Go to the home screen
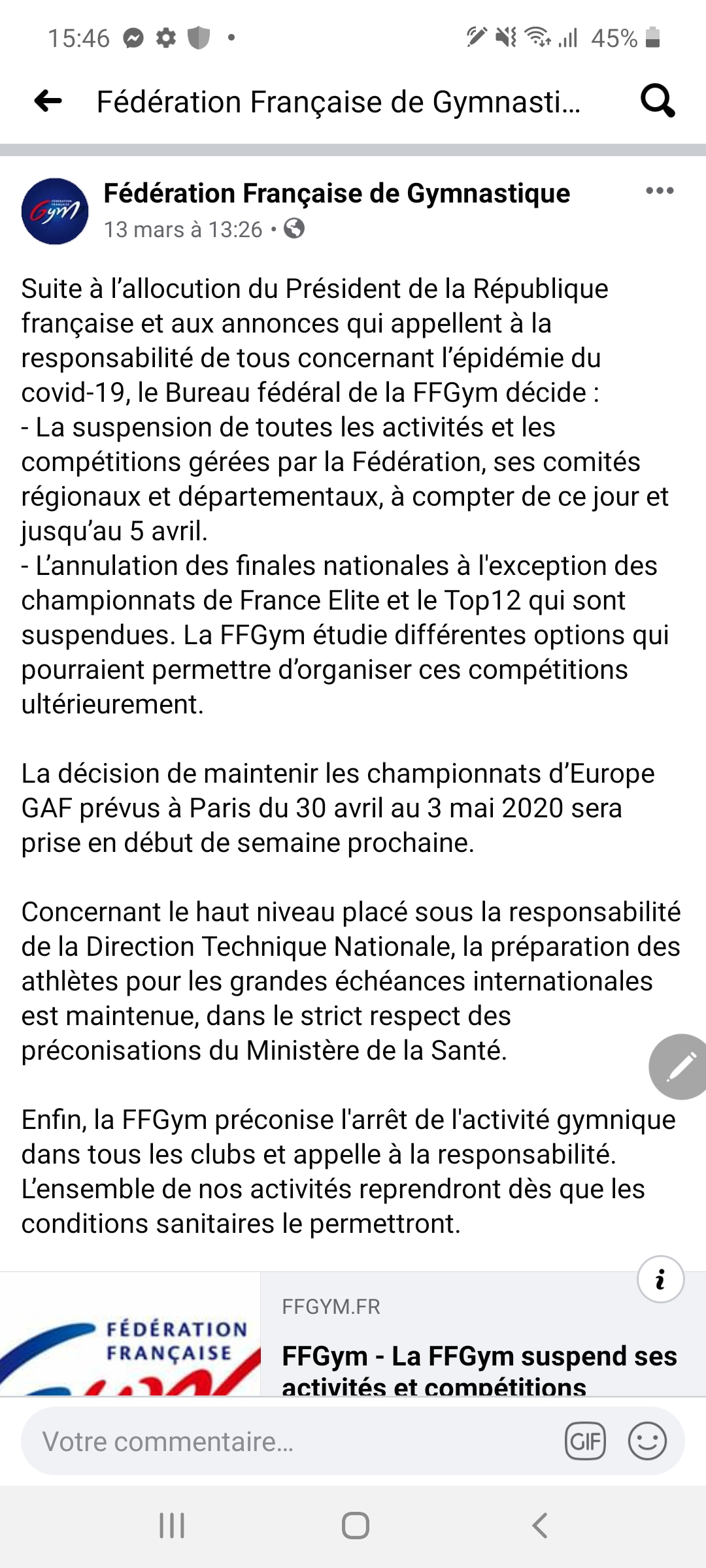 (x=356, y=1526)
